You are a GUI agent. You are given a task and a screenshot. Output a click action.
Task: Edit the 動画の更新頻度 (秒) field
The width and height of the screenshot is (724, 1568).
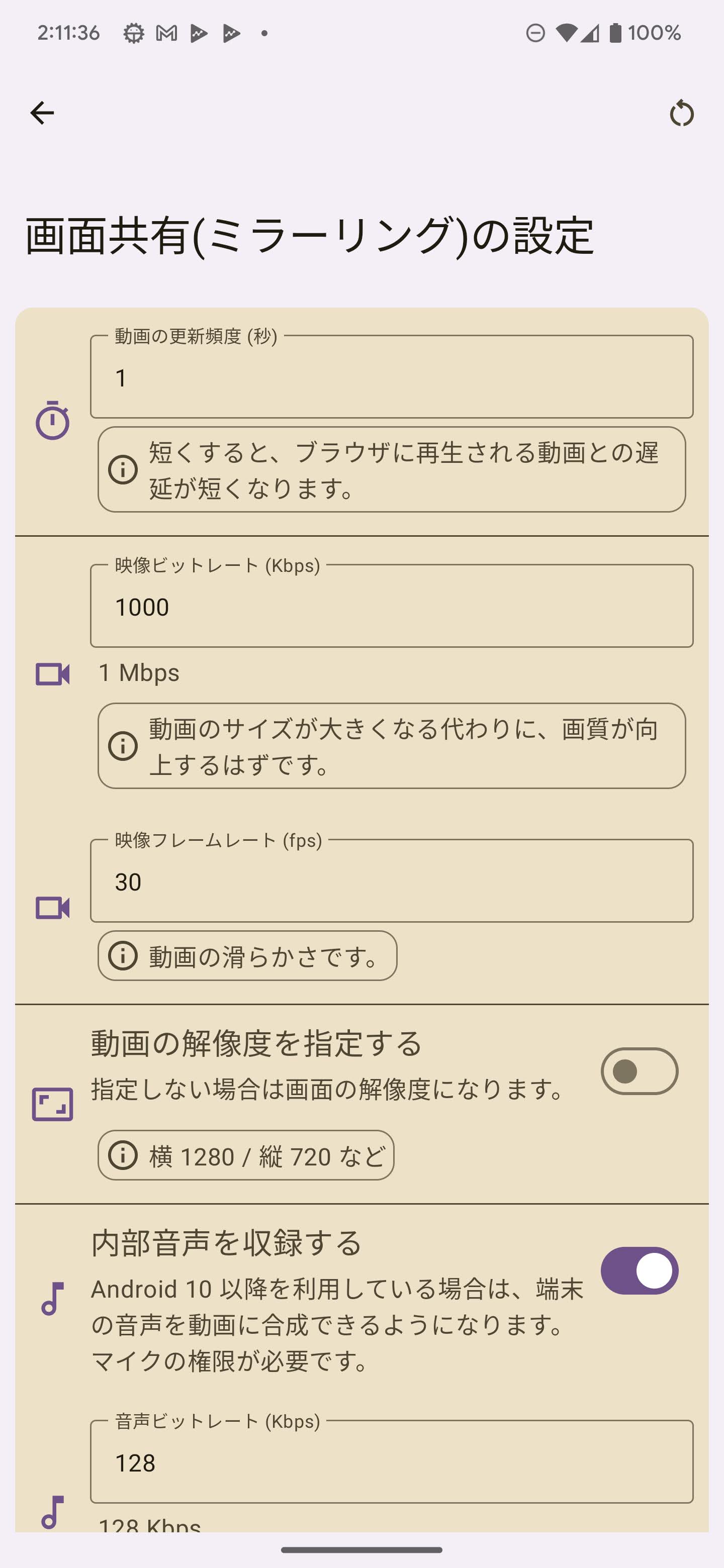392,377
